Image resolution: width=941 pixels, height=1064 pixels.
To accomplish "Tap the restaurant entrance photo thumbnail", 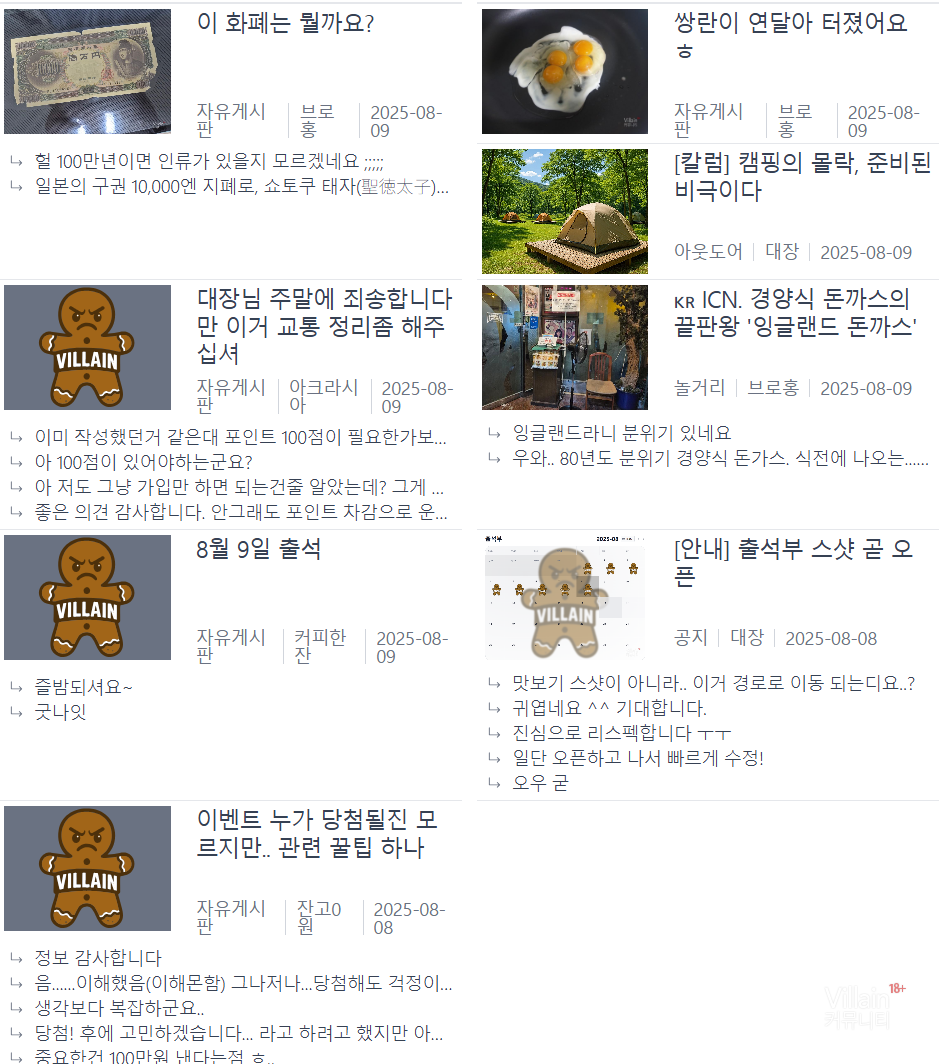I will coord(565,347).
